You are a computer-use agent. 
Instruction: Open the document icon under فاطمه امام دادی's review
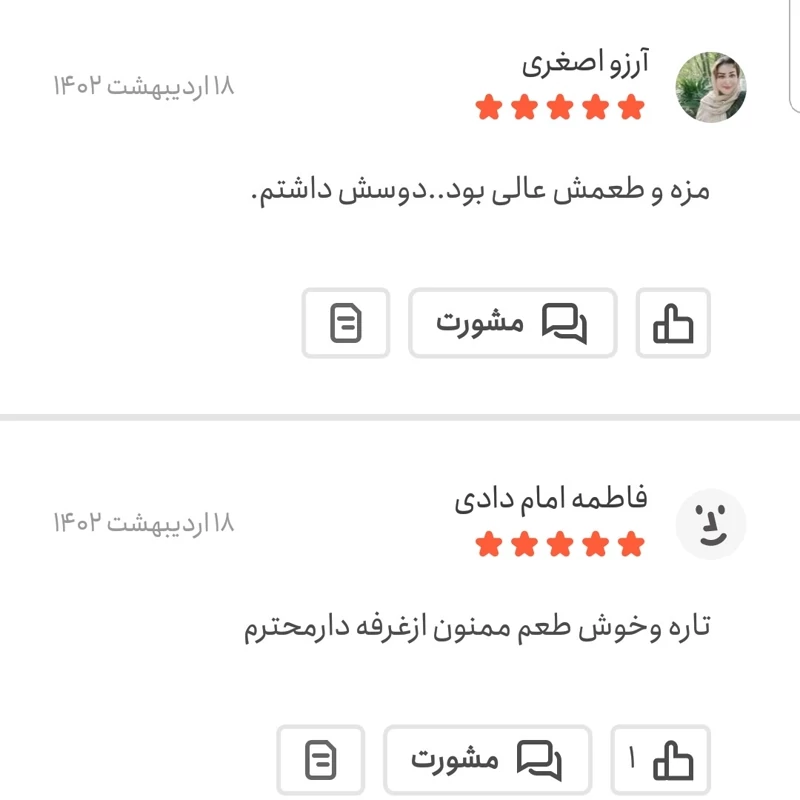[x=320, y=761]
